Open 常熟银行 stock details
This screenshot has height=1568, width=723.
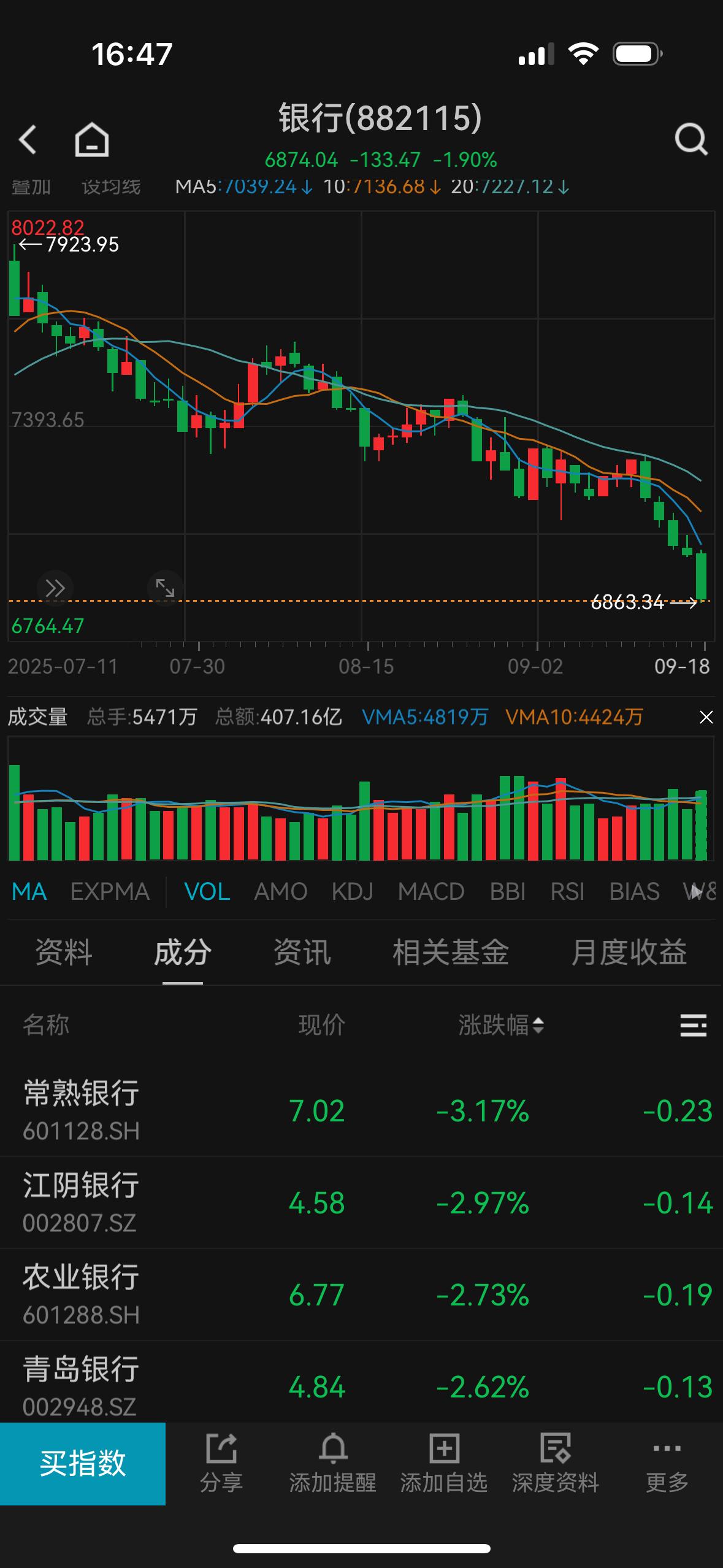click(x=81, y=1110)
